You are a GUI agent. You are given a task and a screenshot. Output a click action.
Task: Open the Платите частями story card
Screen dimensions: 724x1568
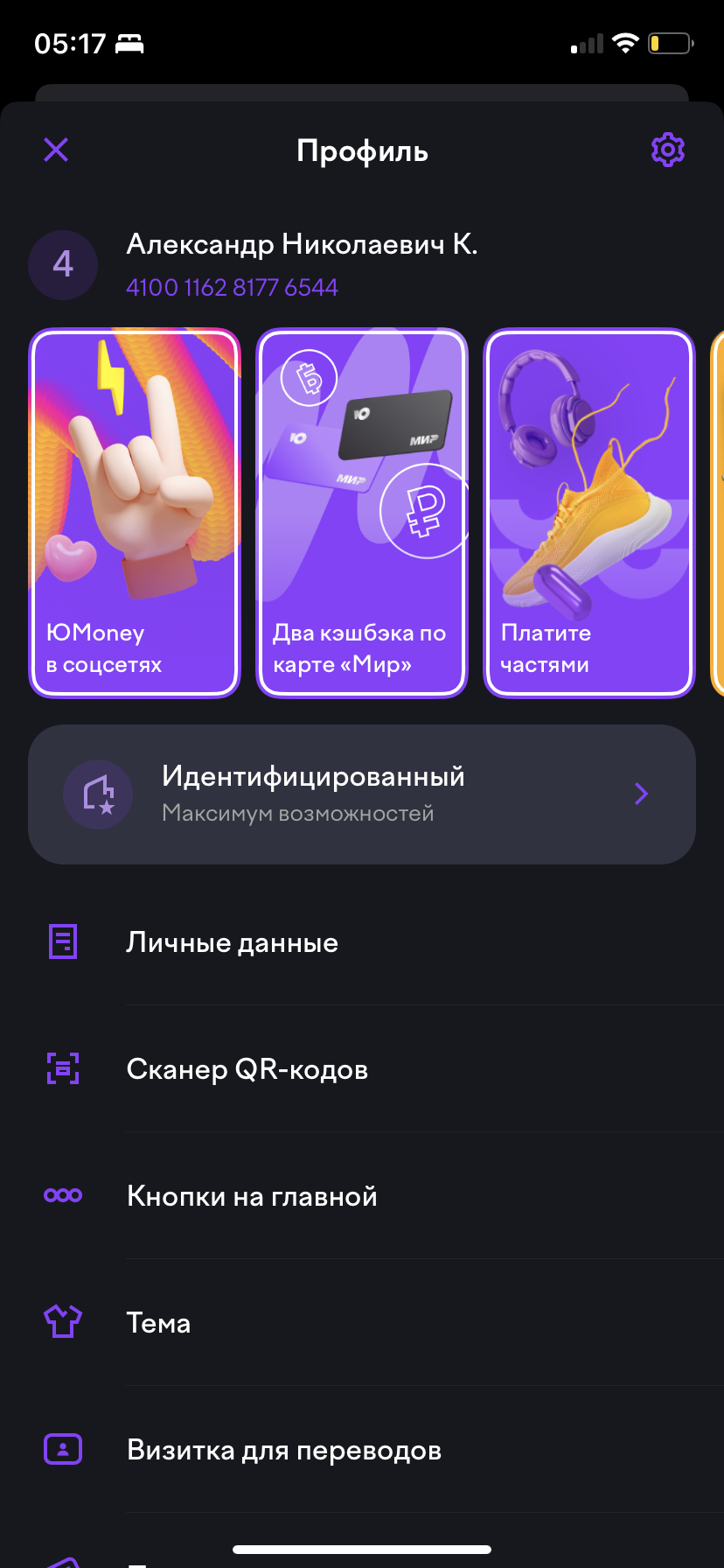tap(589, 513)
